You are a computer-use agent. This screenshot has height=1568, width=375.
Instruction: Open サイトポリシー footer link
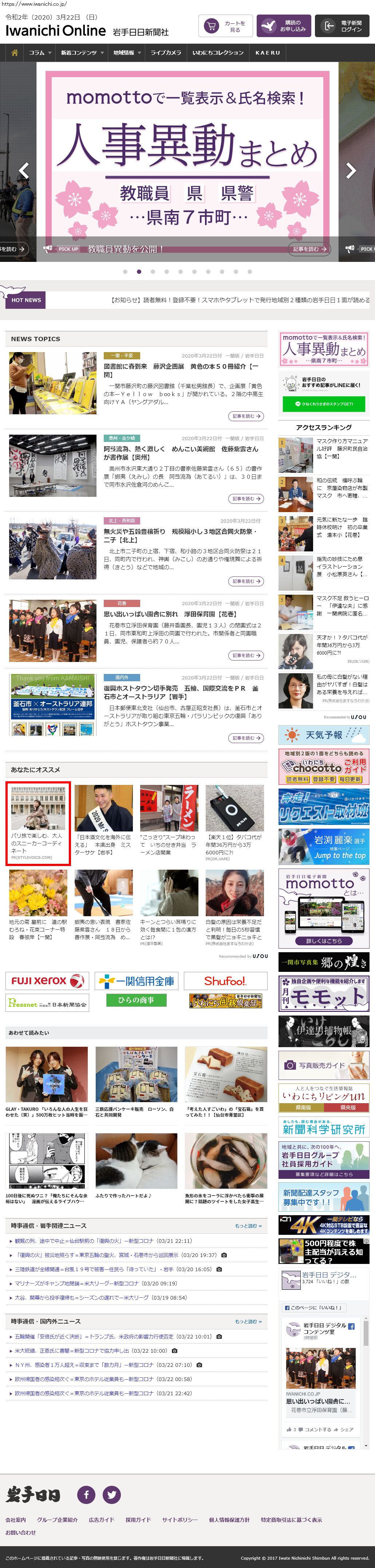click(x=179, y=1520)
